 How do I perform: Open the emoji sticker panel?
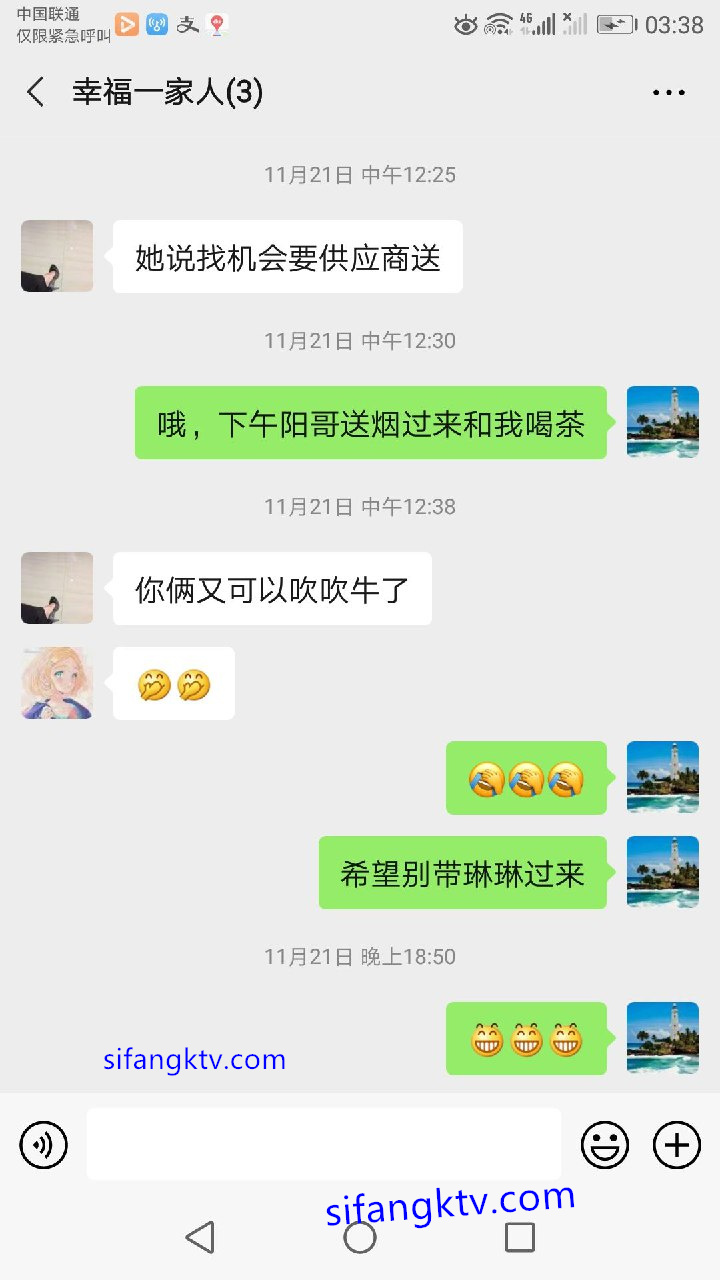605,1144
